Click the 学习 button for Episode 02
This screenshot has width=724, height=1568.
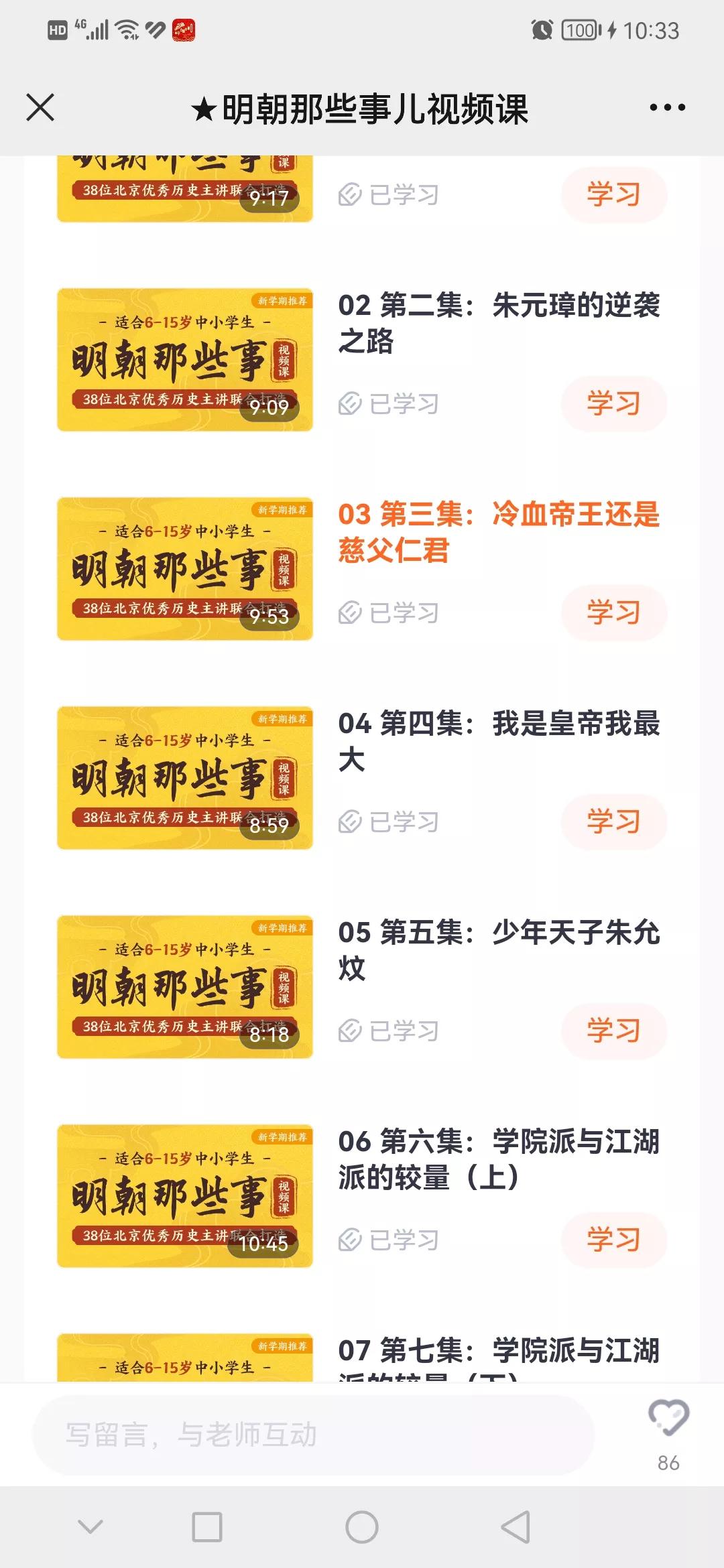pyautogui.click(x=612, y=403)
